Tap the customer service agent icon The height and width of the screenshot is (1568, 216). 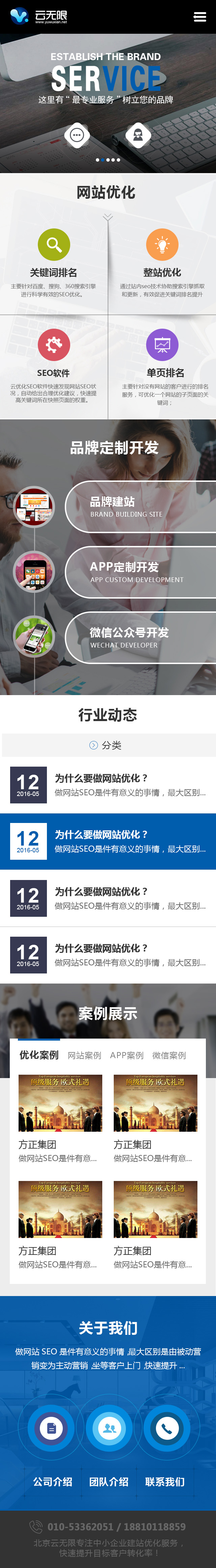[x=138, y=135]
